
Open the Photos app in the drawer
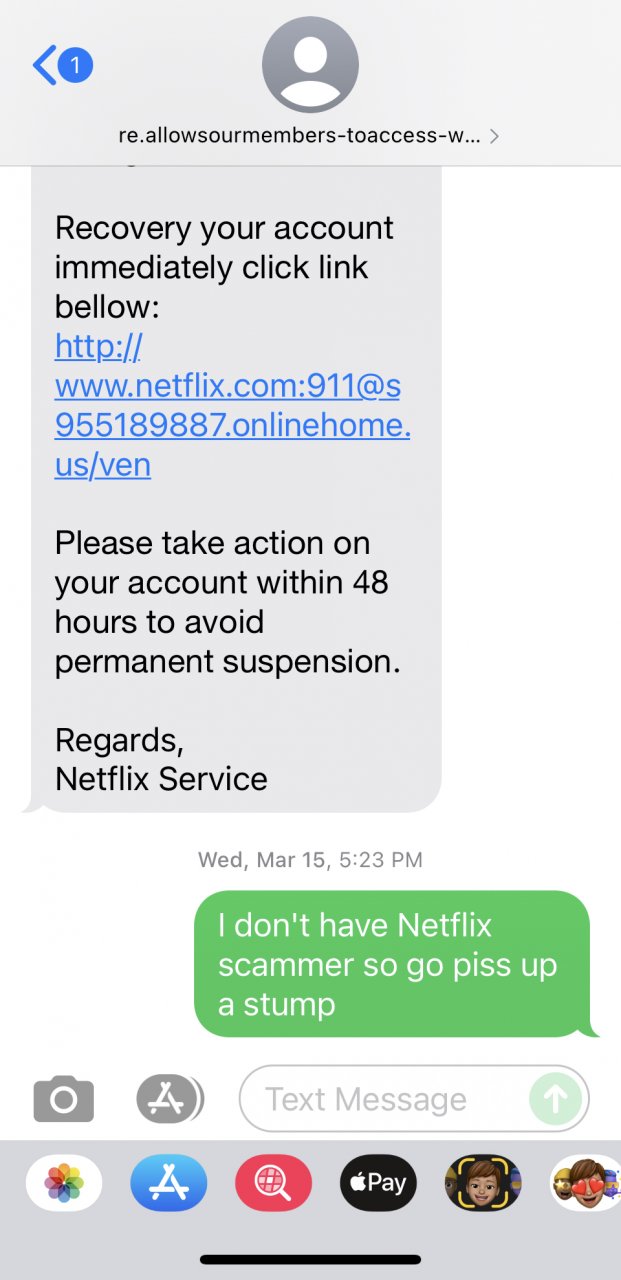click(64, 1183)
